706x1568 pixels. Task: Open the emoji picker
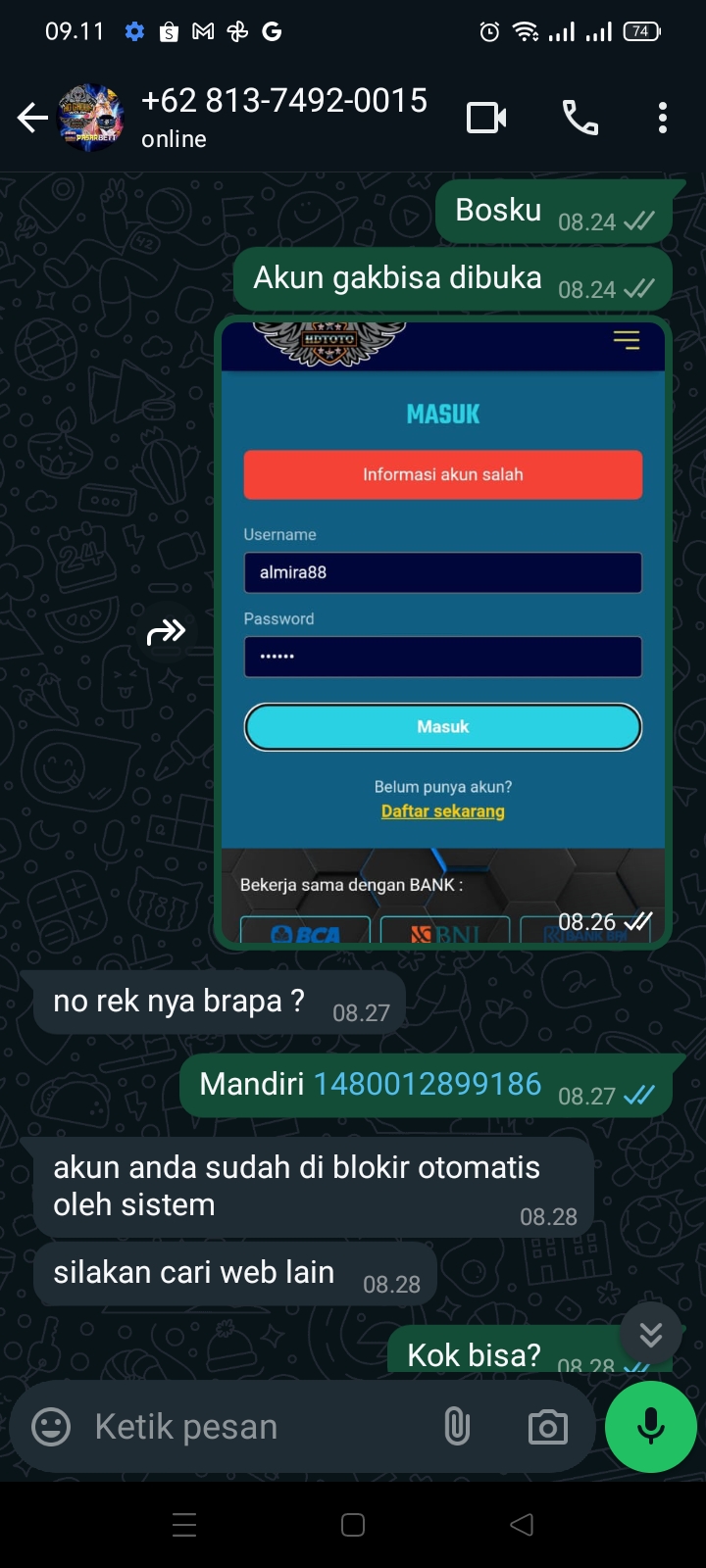[x=51, y=1427]
